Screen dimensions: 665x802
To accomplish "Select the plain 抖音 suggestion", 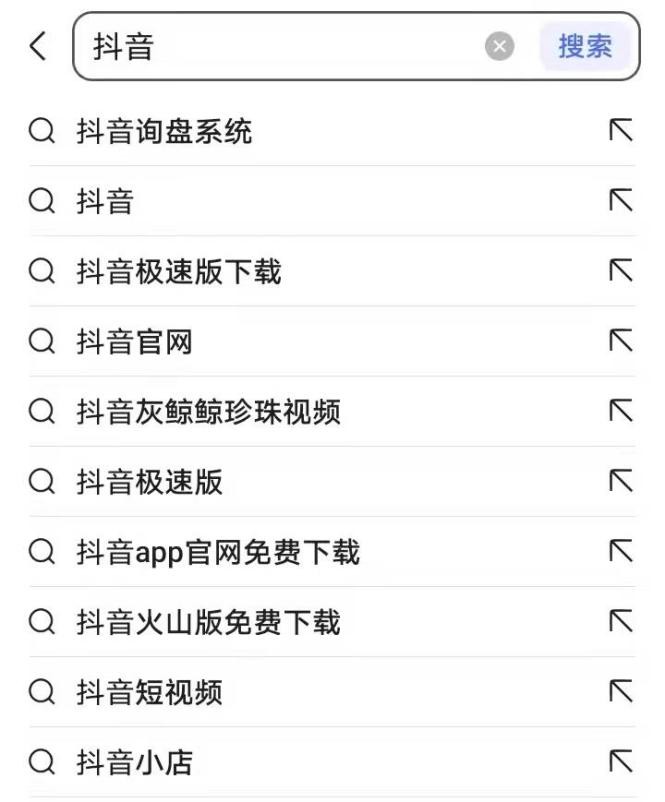I will [105, 201].
